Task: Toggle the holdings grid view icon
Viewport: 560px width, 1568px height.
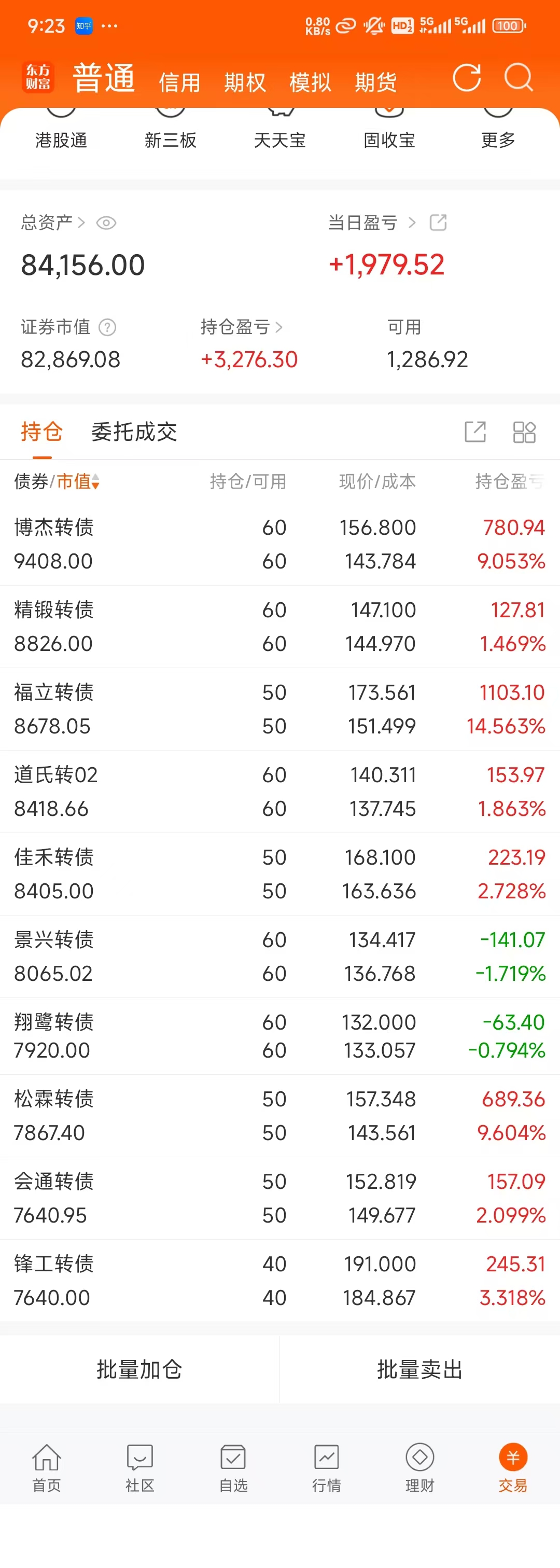Action: pyautogui.click(x=524, y=432)
